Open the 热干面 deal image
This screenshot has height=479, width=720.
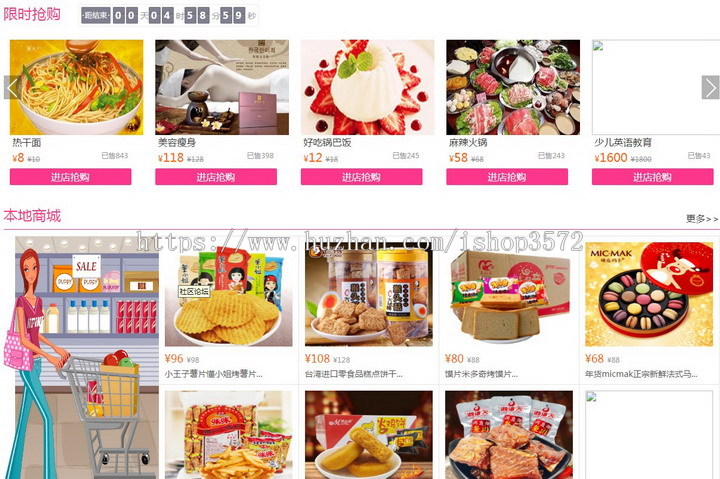coord(76,87)
